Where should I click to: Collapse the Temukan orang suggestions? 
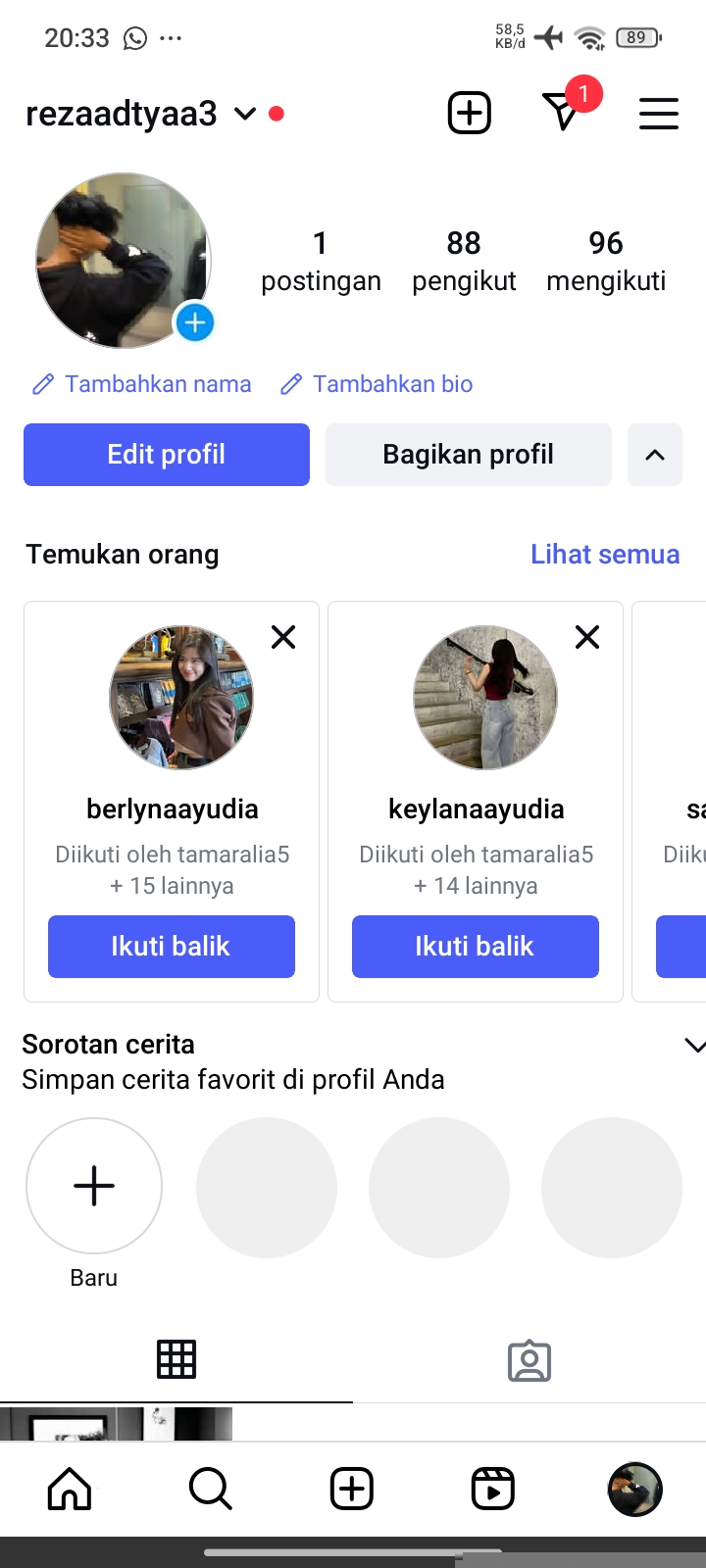(x=655, y=455)
